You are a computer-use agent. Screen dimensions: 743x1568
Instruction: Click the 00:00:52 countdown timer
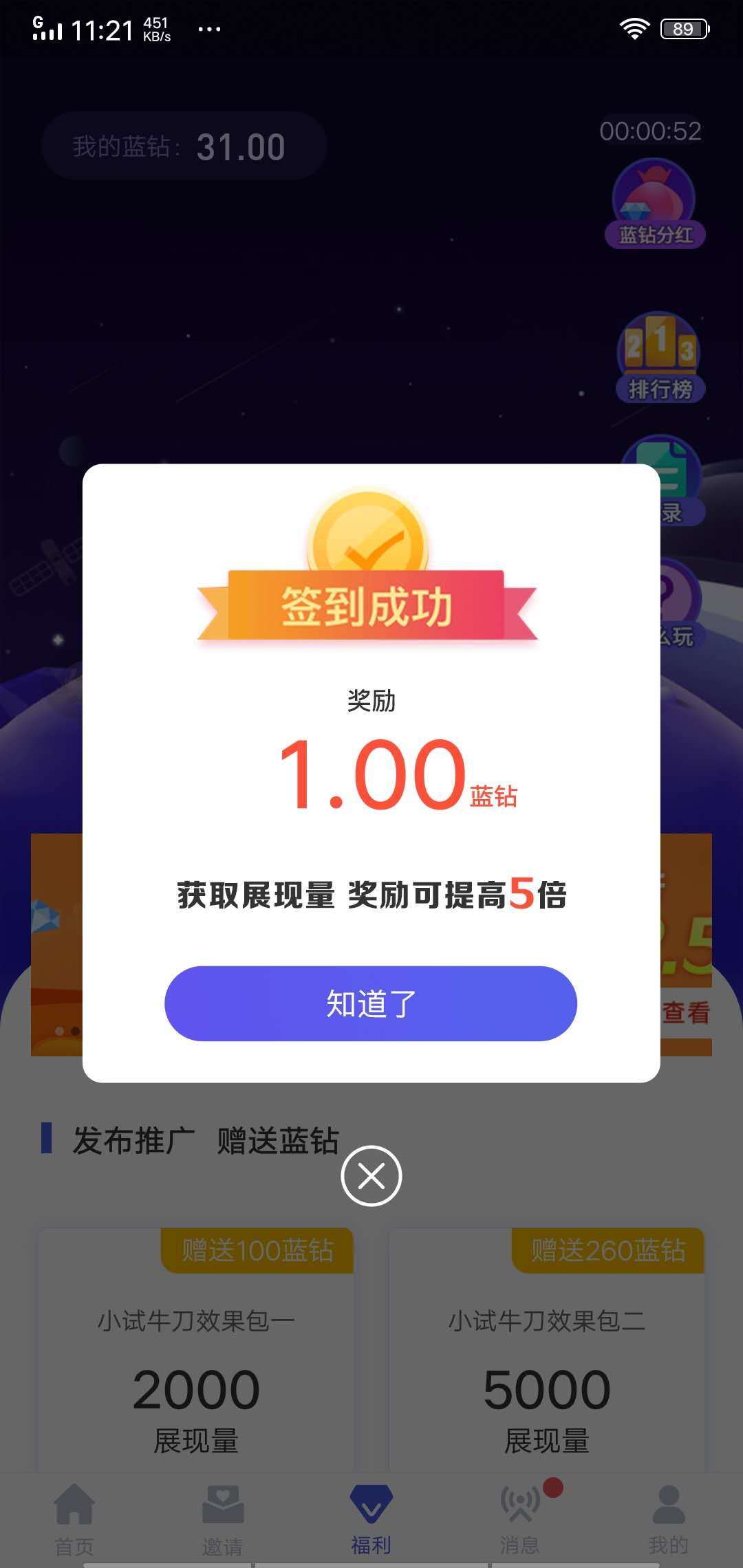[649, 132]
